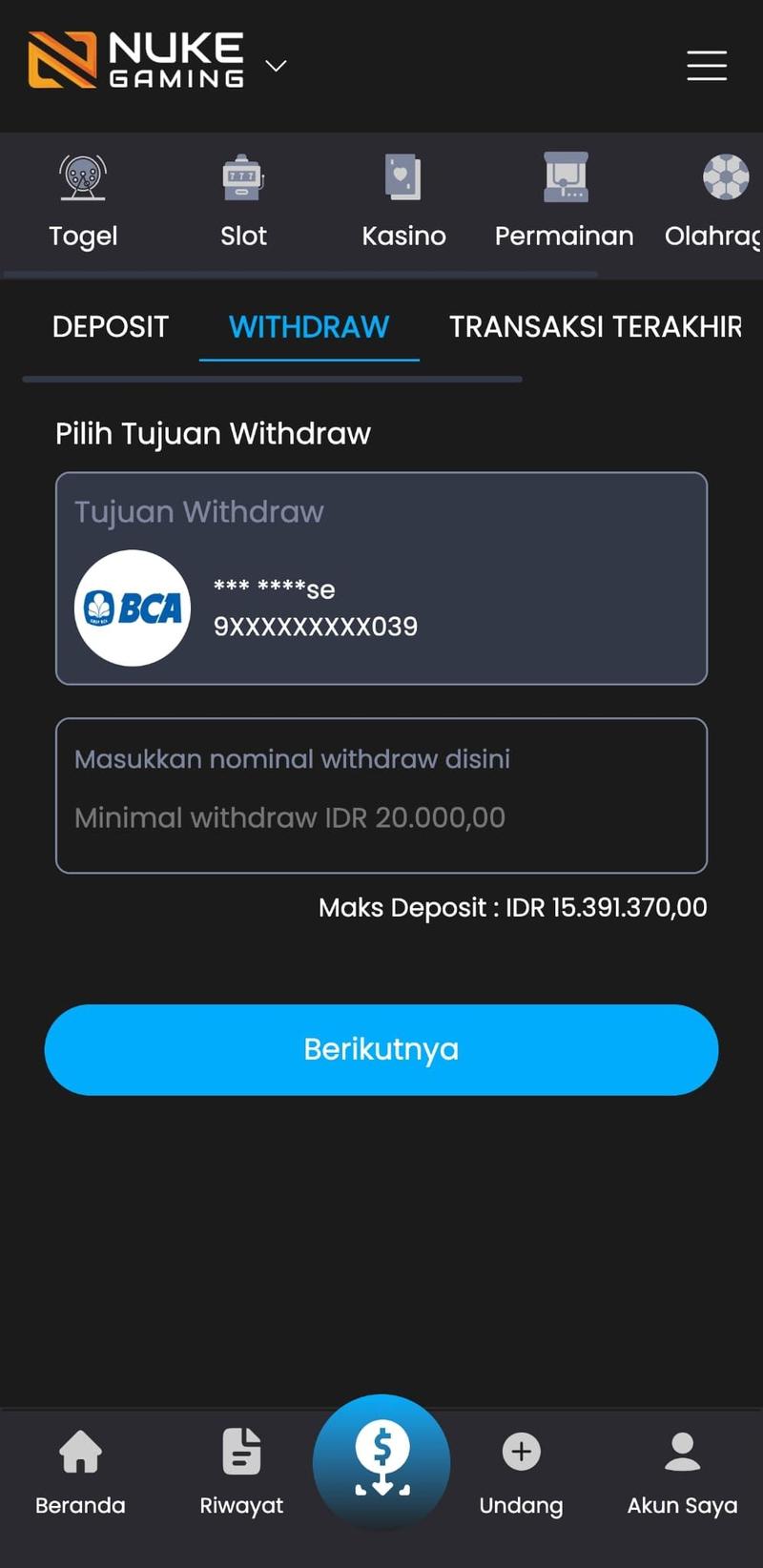Open the Togel lottery category icon
763x1568 pixels.
pyautogui.click(x=82, y=181)
